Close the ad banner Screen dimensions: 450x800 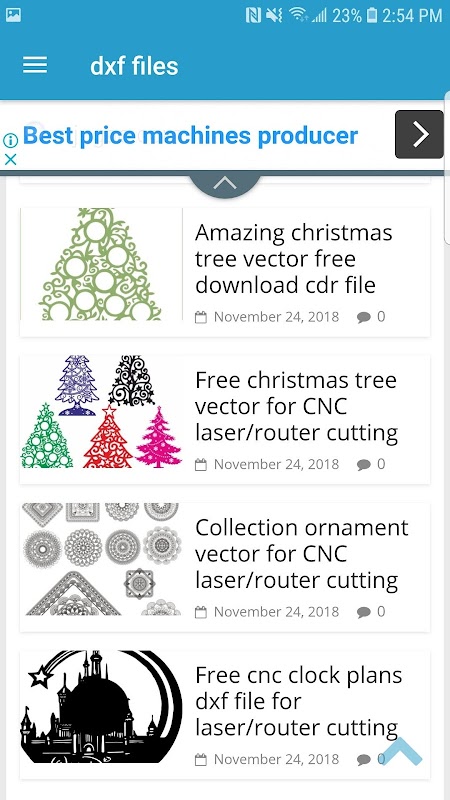(10, 159)
